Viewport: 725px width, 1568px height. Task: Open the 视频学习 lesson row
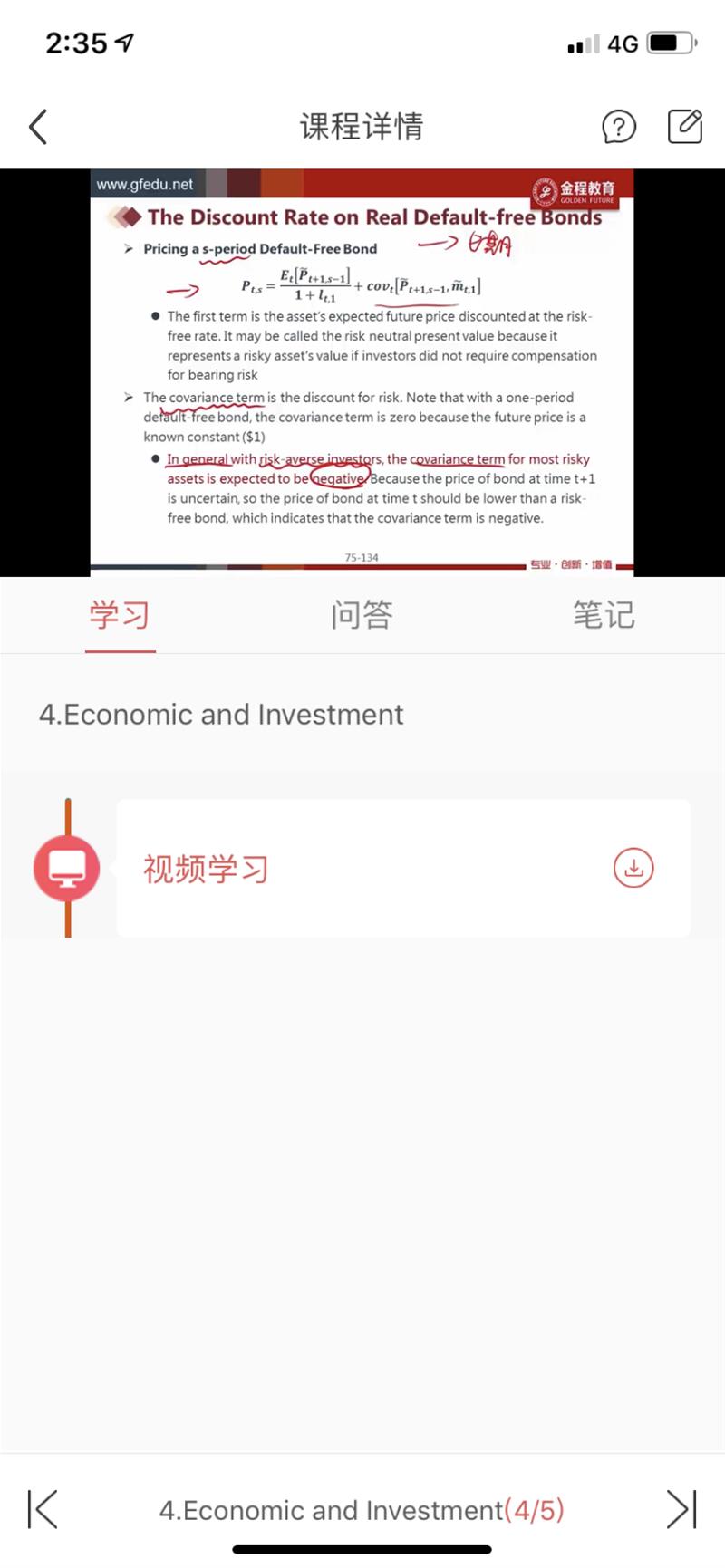click(x=403, y=868)
